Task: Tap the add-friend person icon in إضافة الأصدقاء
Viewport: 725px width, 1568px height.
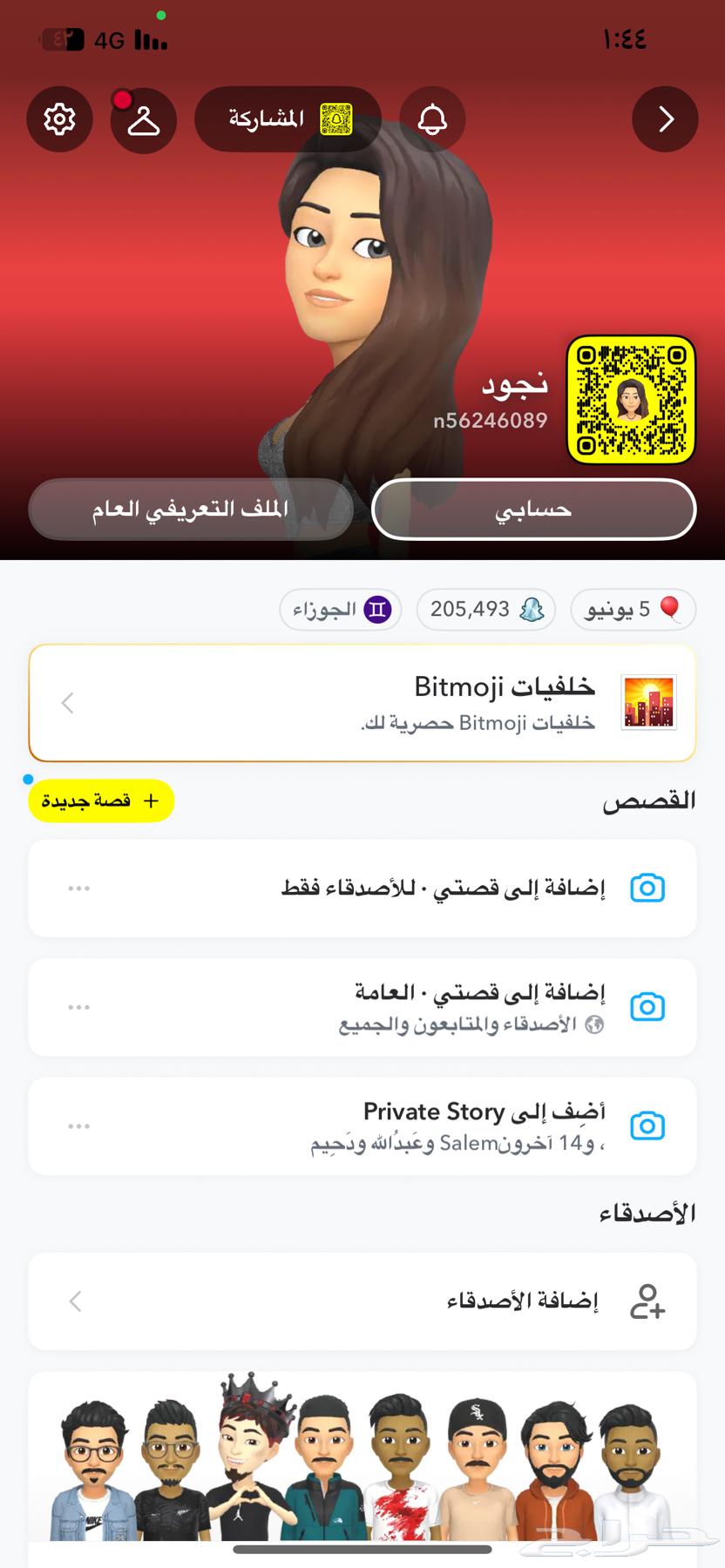Action: [647, 1301]
